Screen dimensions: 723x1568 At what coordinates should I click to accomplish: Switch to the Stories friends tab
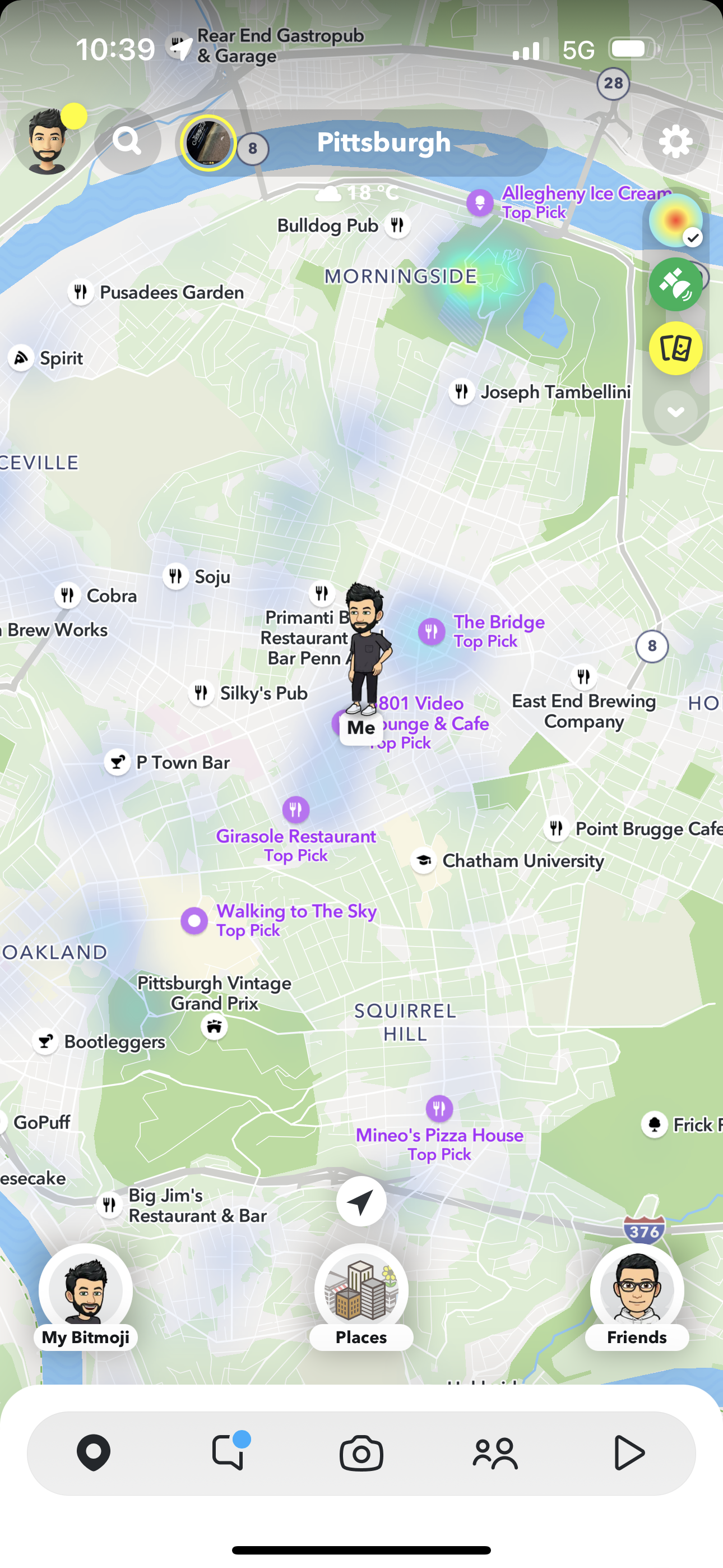pos(495,1453)
